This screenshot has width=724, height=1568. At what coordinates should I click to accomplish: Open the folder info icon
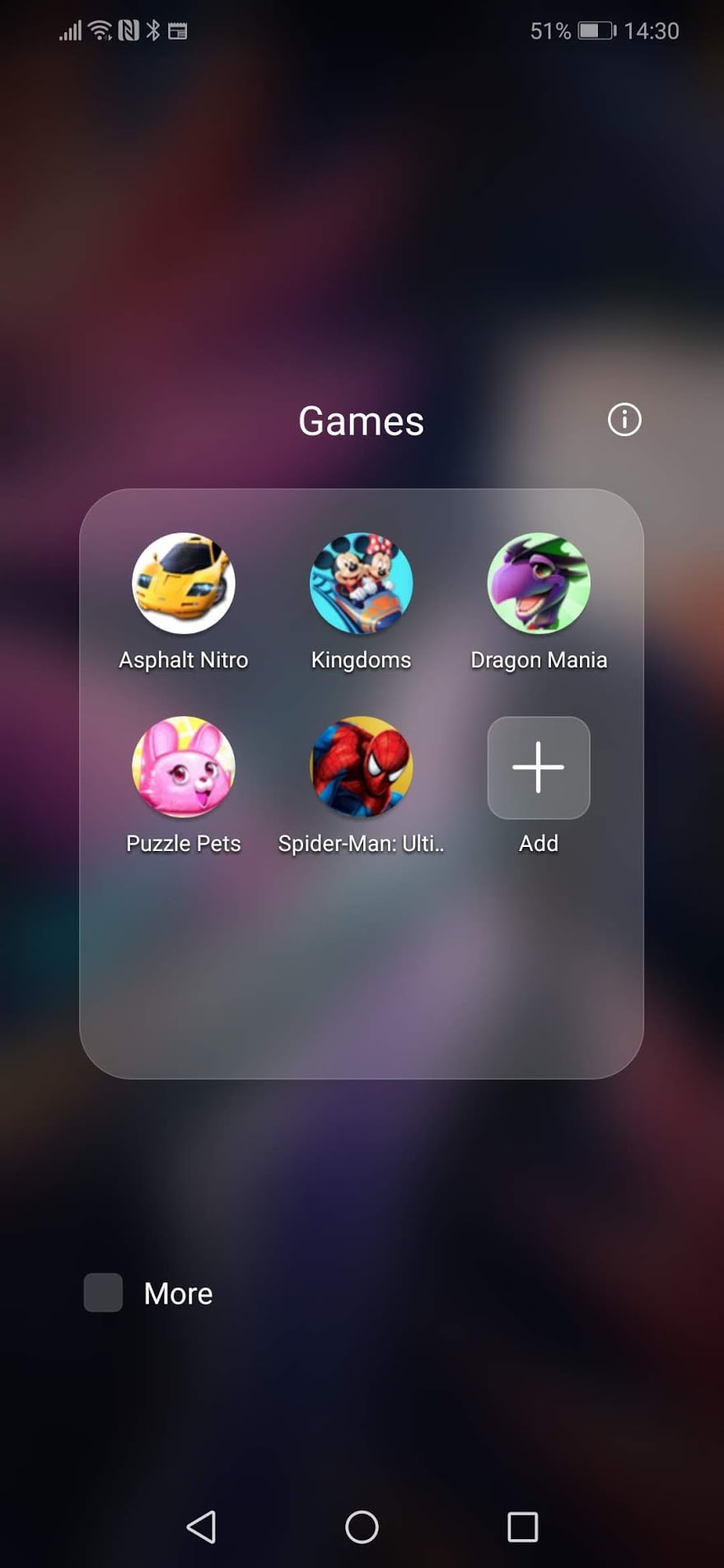(x=624, y=420)
